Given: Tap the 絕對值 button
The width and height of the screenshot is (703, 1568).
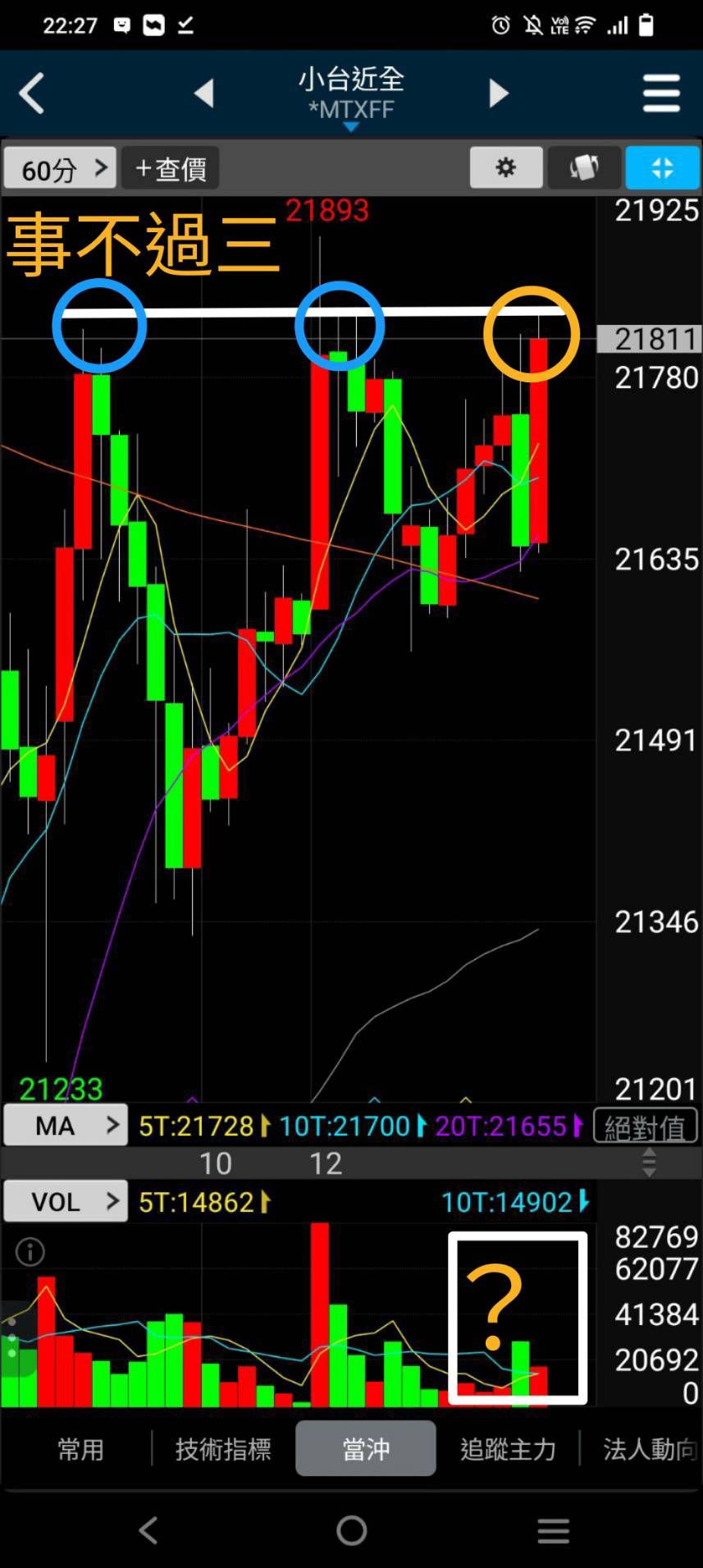Looking at the screenshot, I should (645, 1127).
